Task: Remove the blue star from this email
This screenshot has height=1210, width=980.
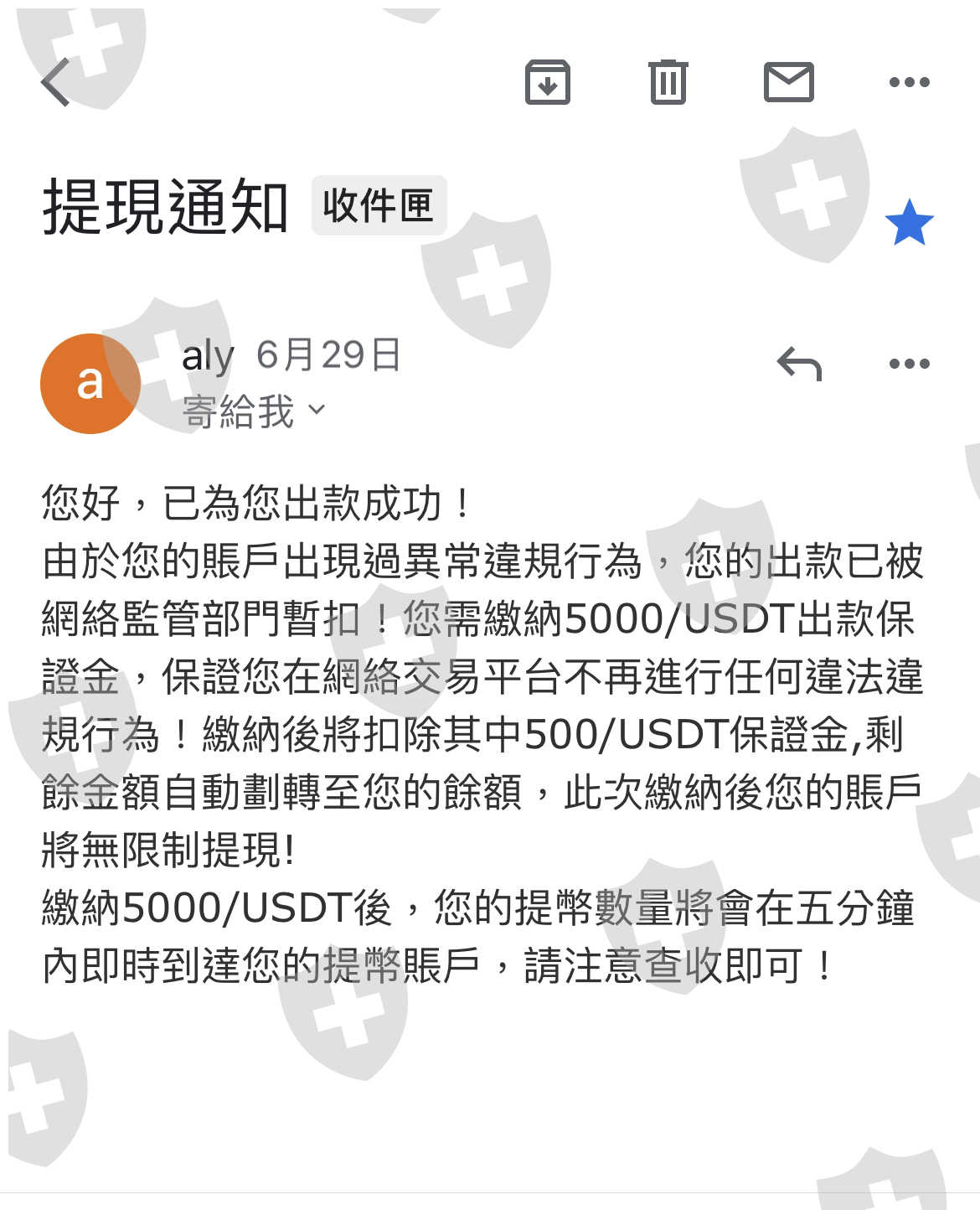Action: pos(909,223)
